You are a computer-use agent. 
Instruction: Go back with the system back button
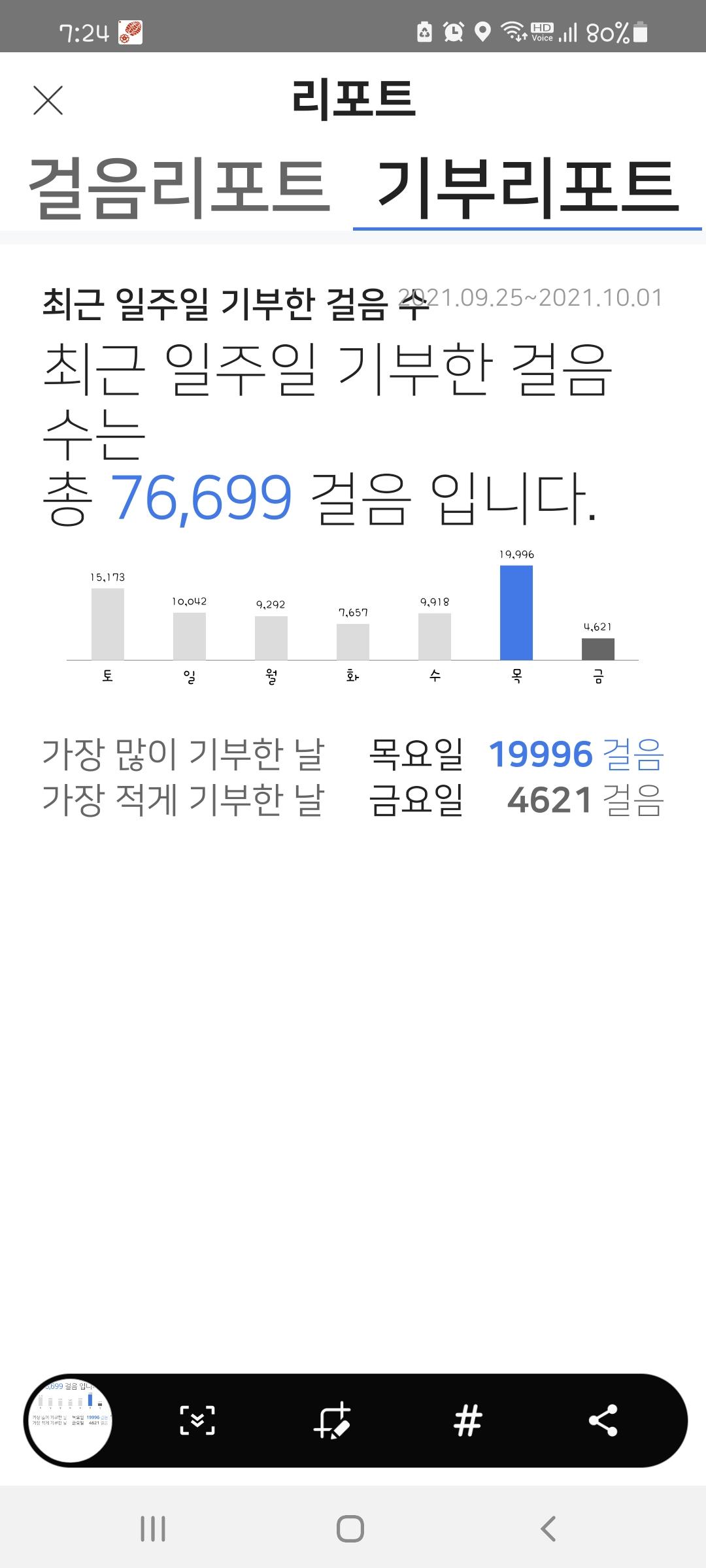pyautogui.click(x=548, y=1528)
